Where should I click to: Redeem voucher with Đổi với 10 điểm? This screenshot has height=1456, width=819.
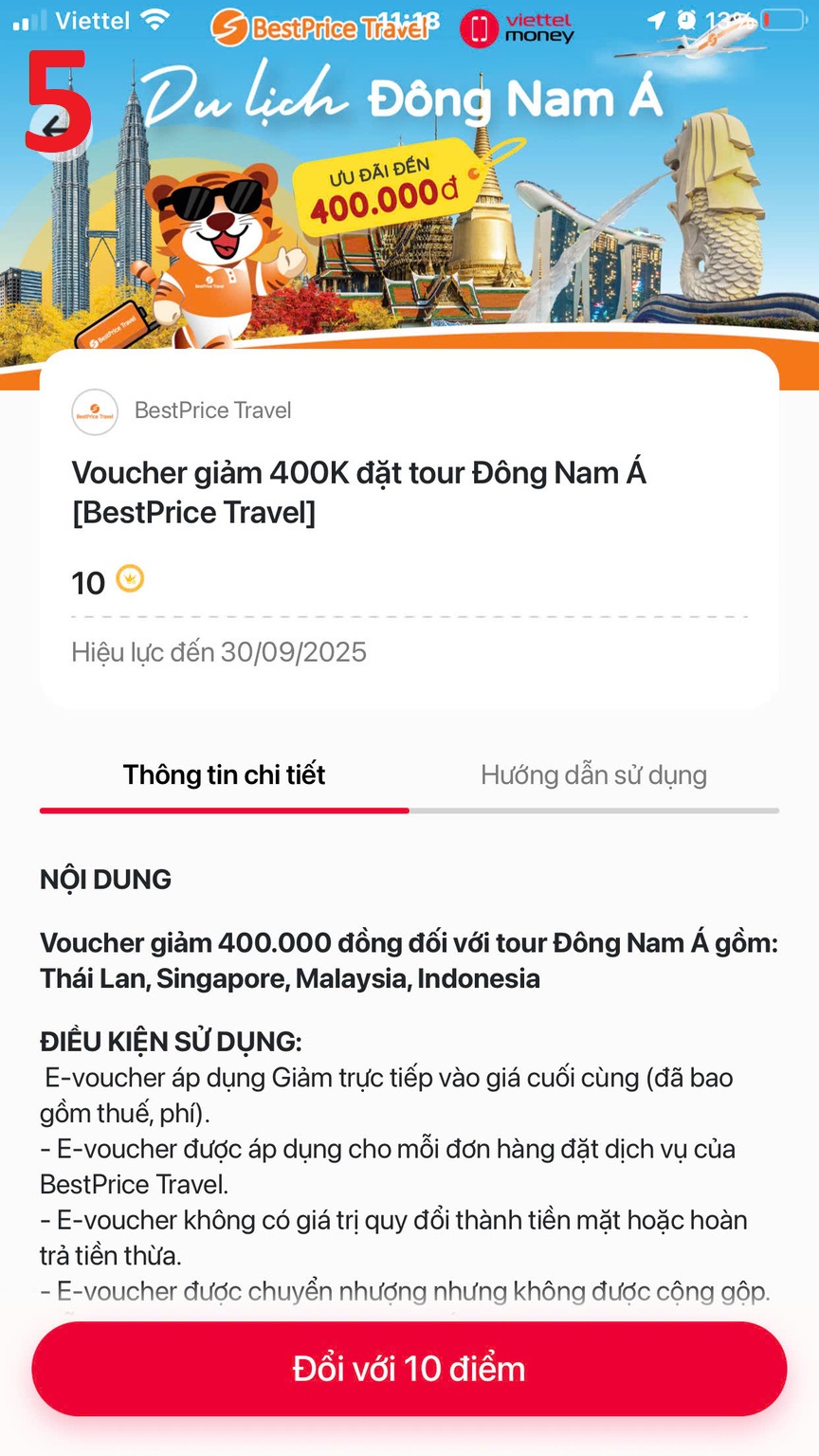tap(409, 1368)
